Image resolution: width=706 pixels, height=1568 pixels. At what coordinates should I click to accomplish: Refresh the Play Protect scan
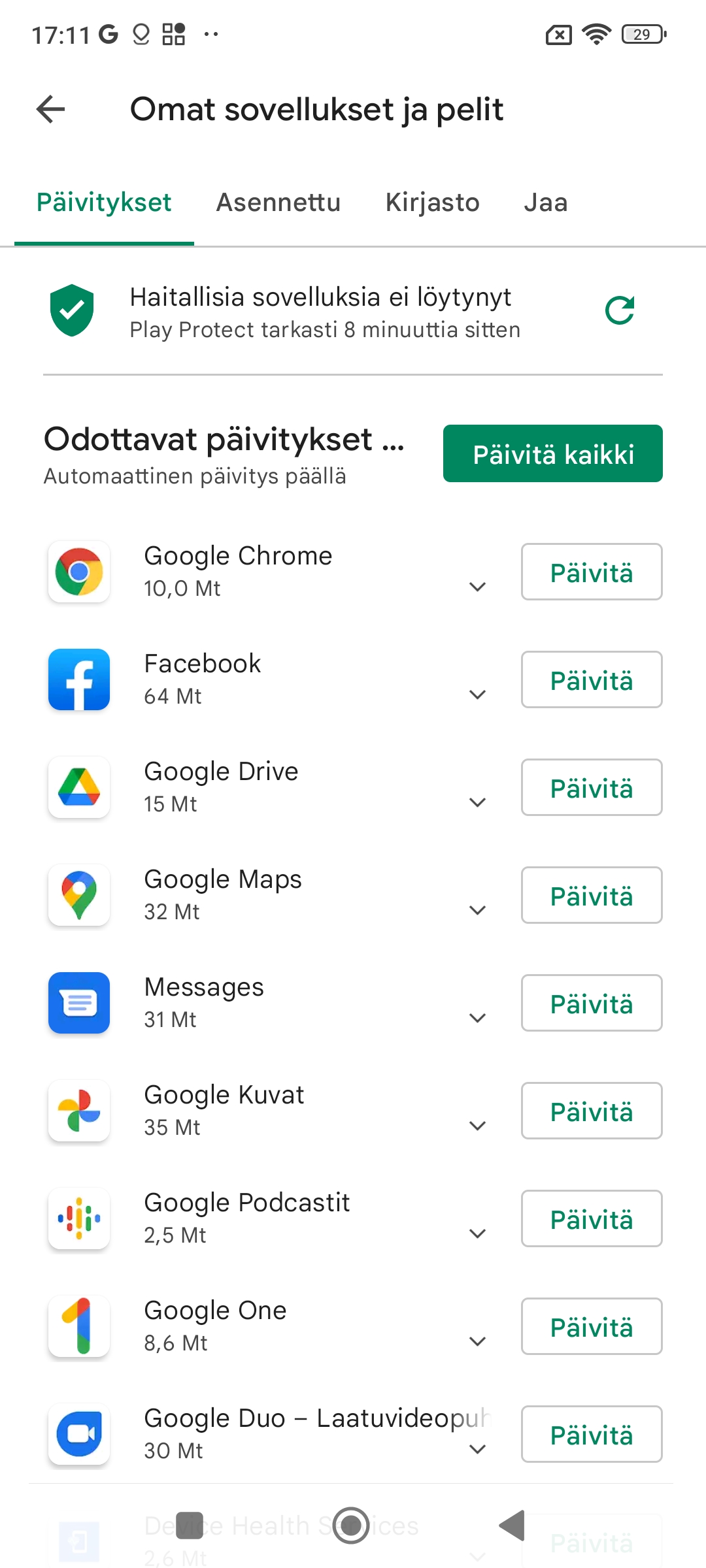pos(619,311)
